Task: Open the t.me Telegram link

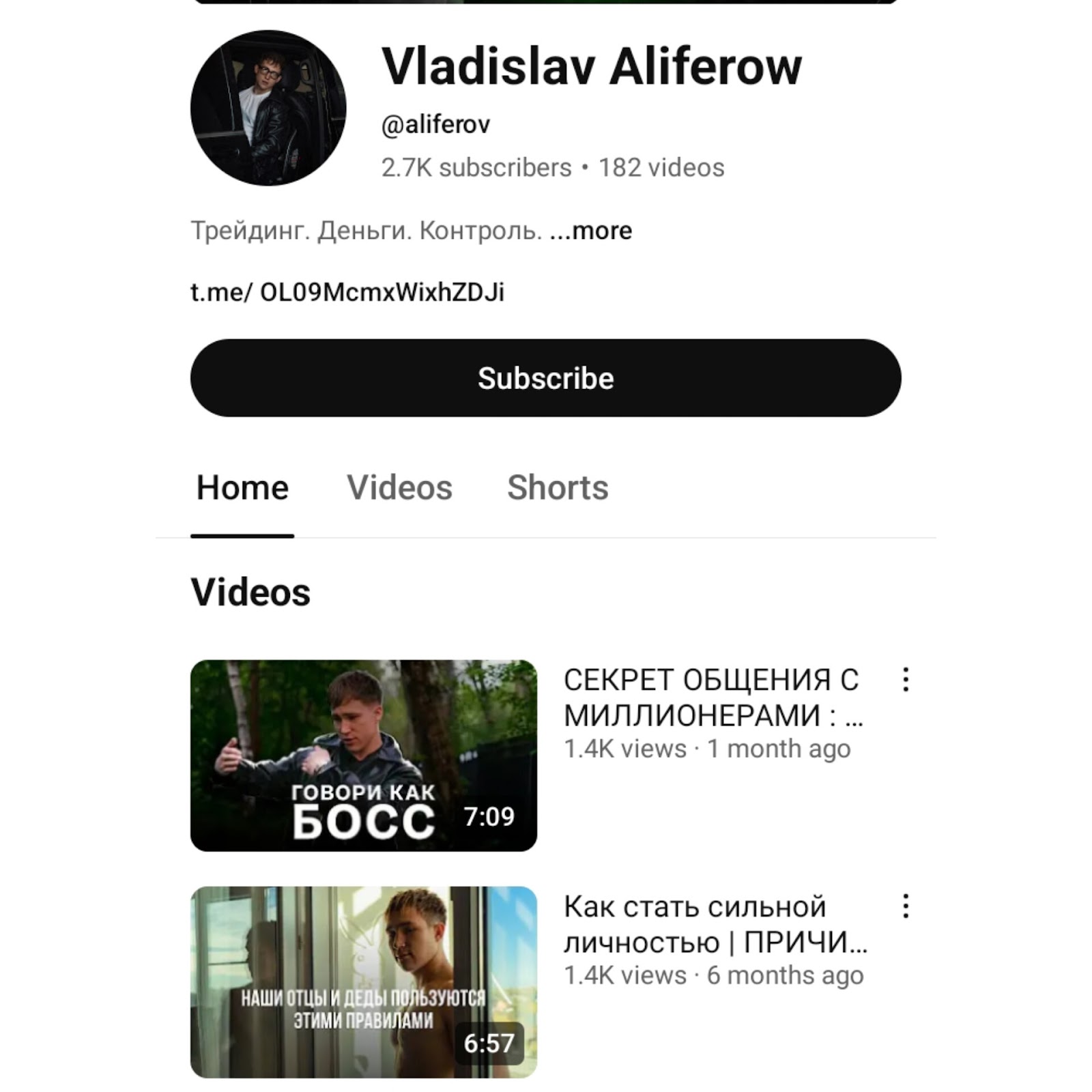Action: [x=347, y=292]
